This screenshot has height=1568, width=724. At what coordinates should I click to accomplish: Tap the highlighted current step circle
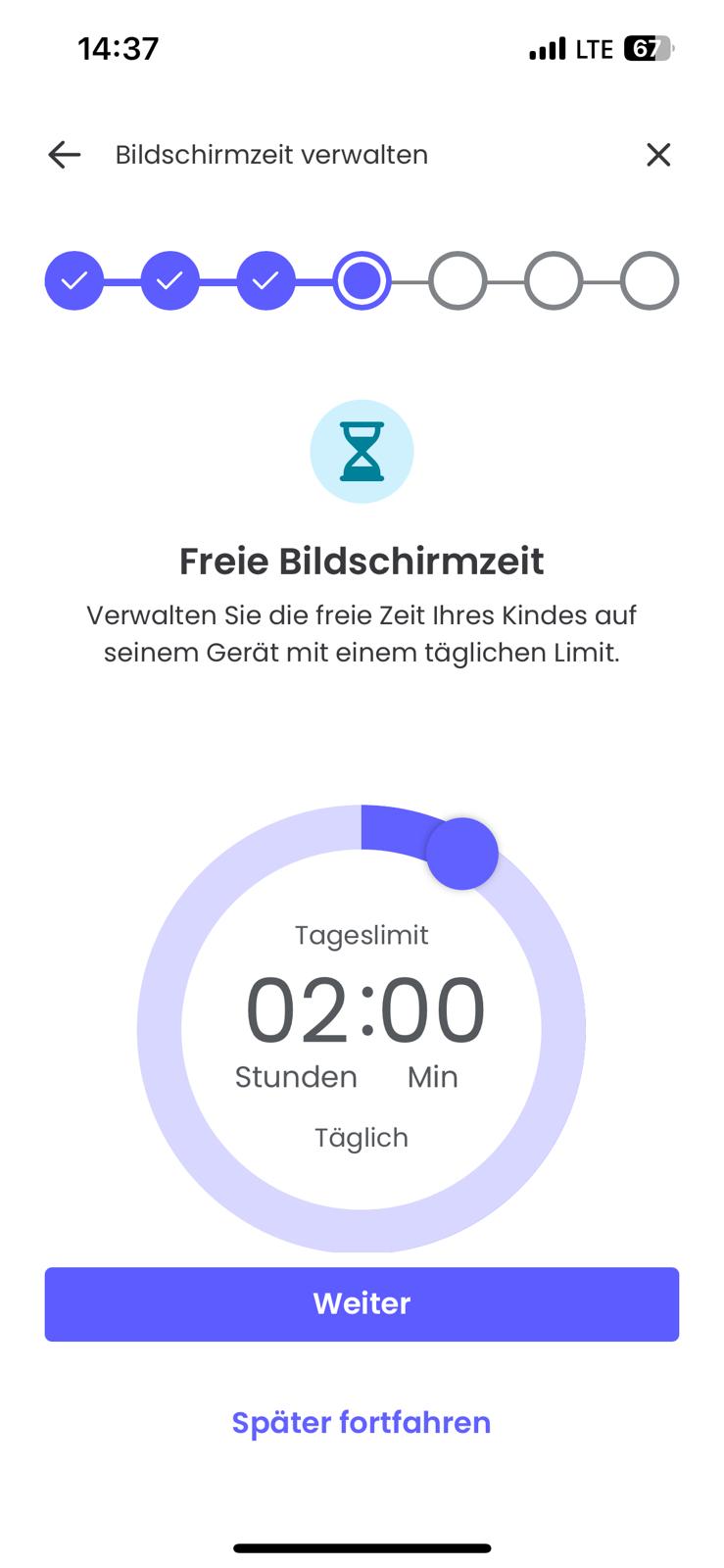click(x=362, y=279)
